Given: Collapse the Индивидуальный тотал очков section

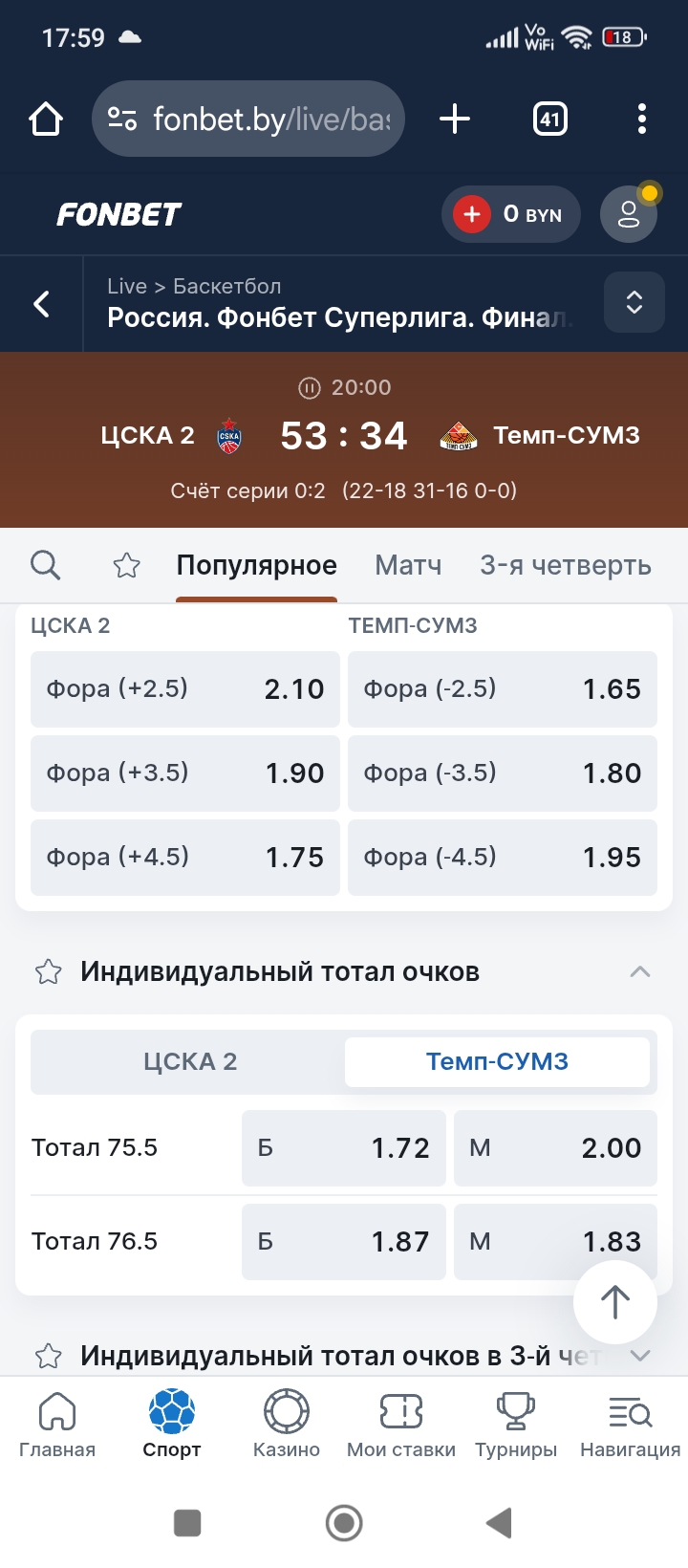Looking at the screenshot, I should coord(639,970).
